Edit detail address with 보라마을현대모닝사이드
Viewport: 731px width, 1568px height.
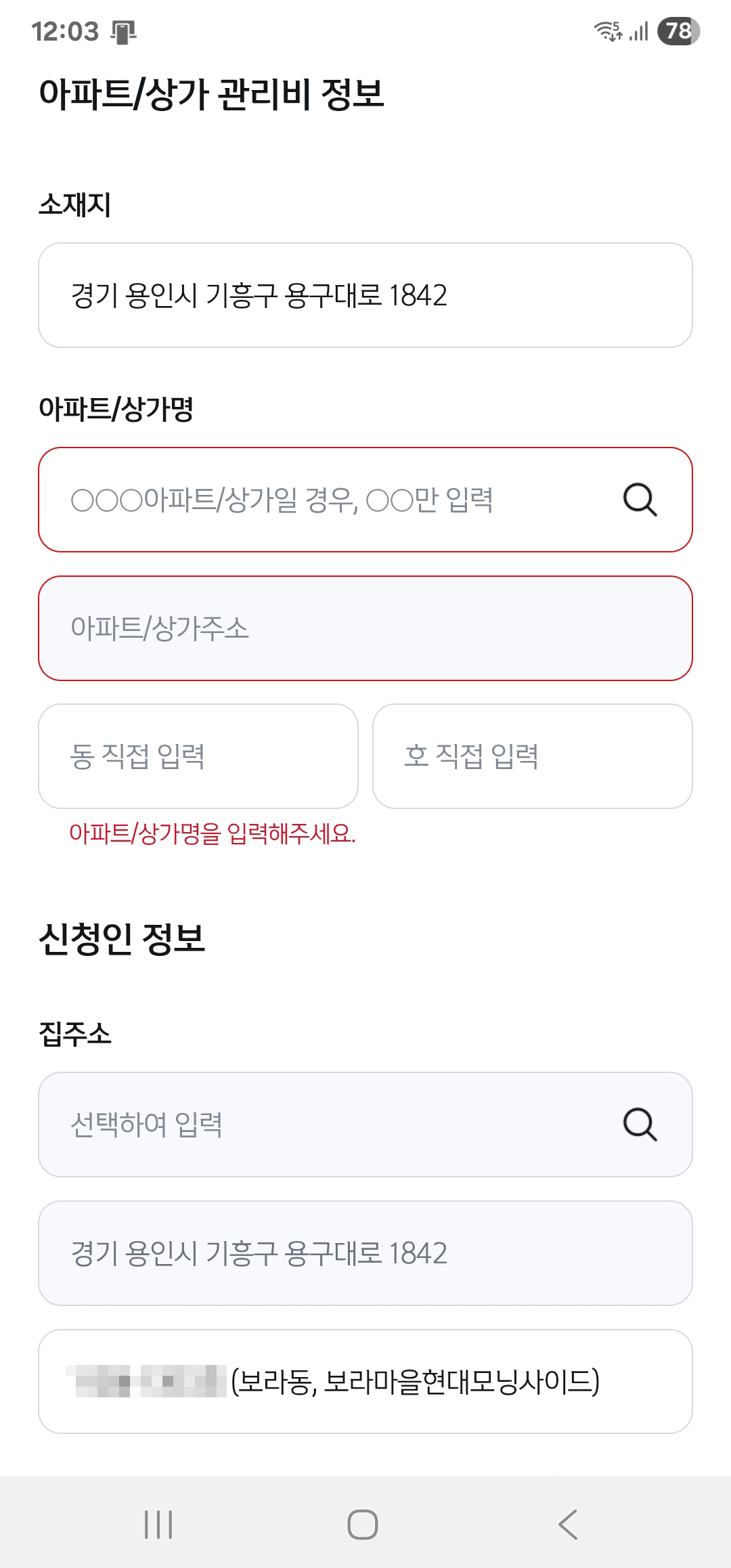pyautogui.click(x=365, y=1382)
